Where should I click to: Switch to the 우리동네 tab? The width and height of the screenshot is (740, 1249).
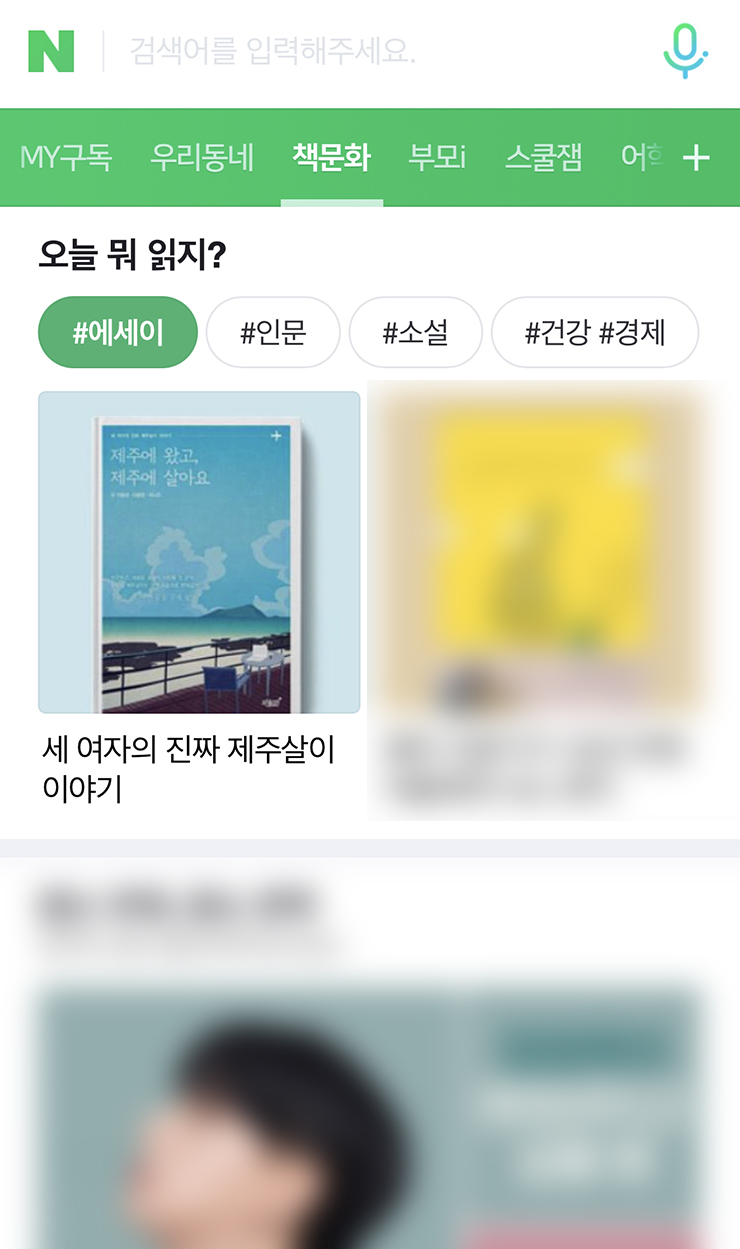tap(202, 157)
